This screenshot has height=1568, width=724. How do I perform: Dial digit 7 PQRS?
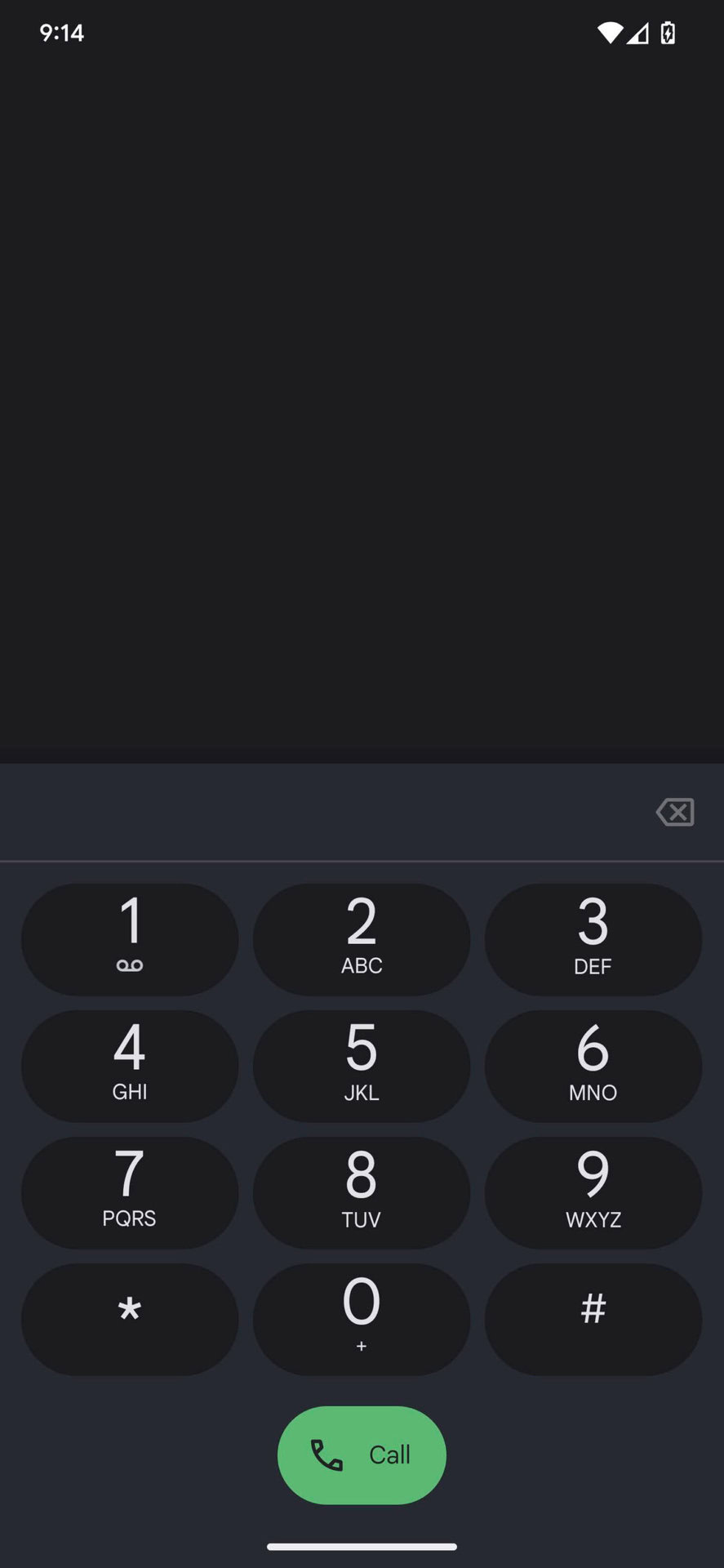[130, 1192]
